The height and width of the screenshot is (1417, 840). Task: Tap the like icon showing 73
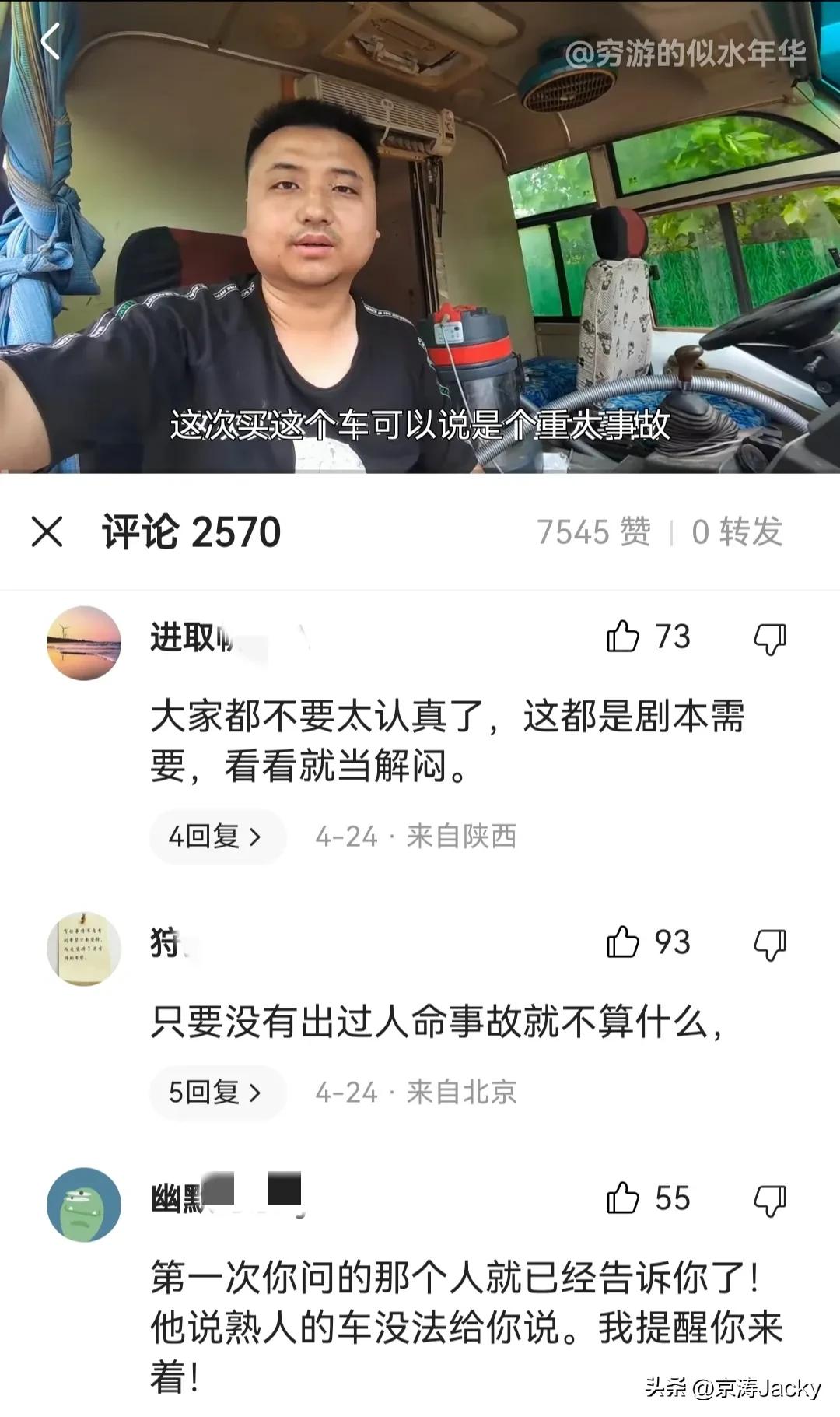[x=623, y=639]
